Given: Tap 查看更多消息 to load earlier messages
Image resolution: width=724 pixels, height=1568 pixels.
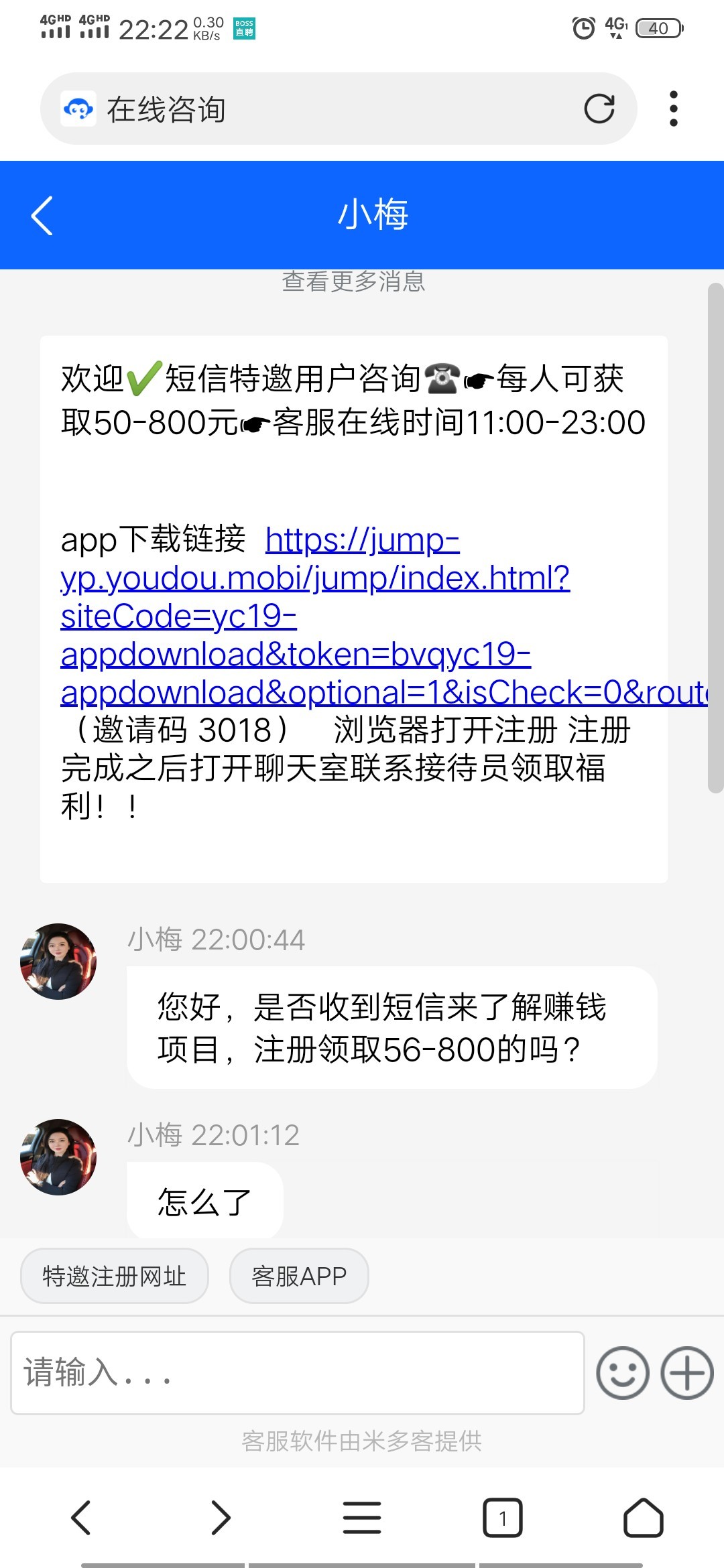Looking at the screenshot, I should (x=355, y=281).
